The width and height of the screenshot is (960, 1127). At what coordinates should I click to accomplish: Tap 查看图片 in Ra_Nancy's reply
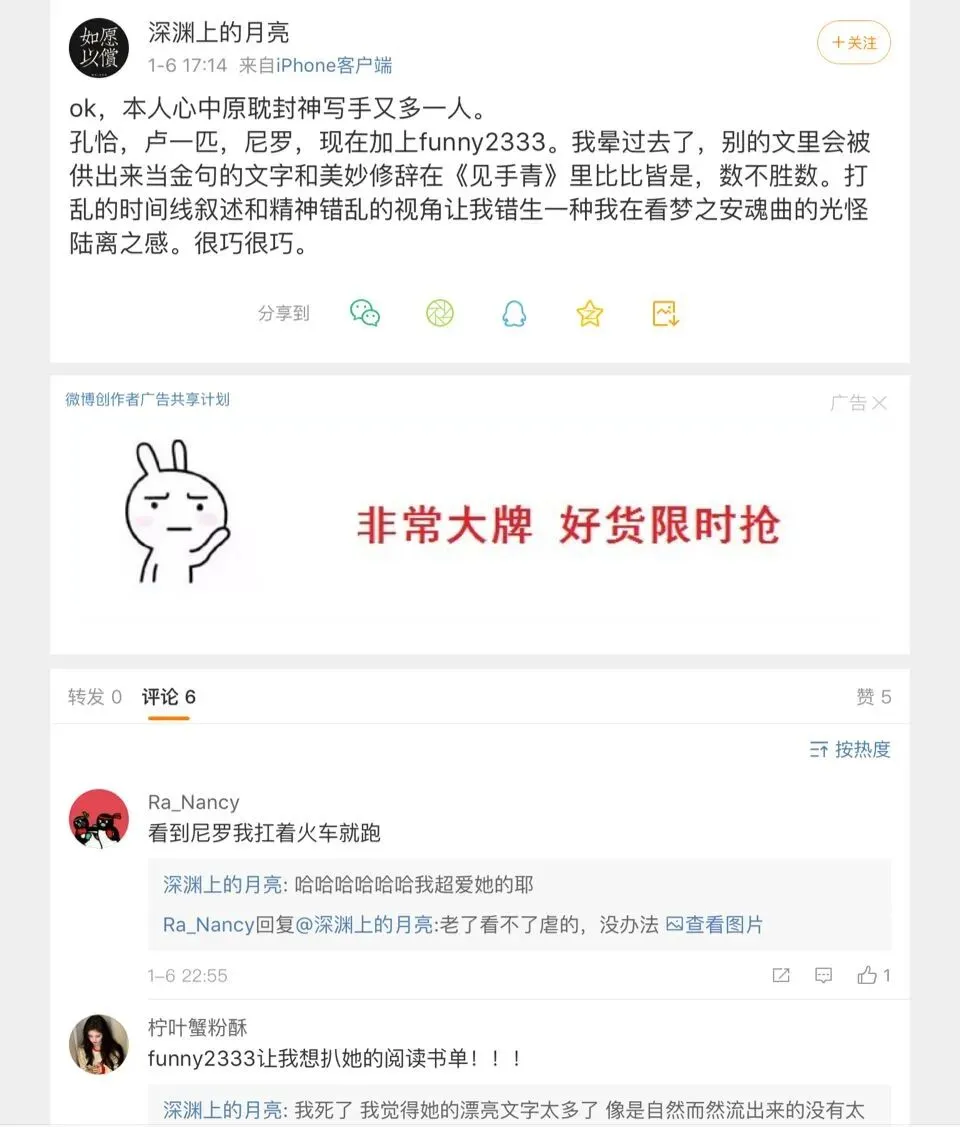click(715, 925)
